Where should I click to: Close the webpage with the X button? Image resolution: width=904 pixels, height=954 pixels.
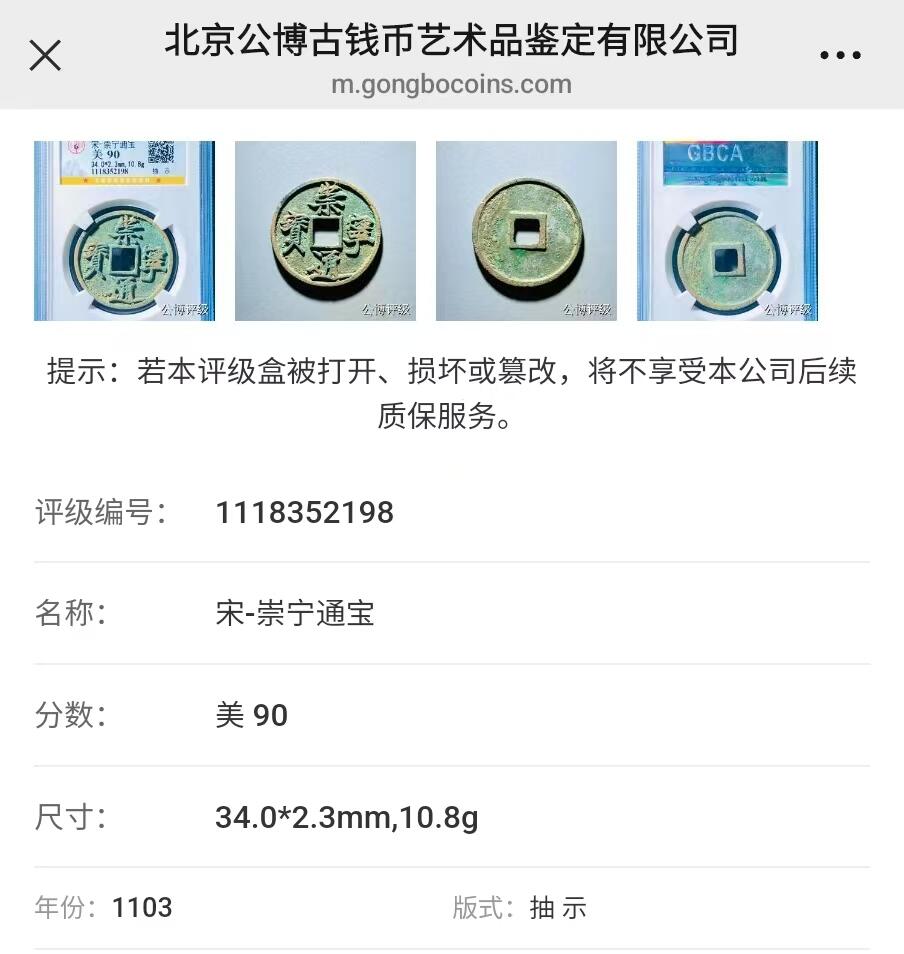(45, 55)
